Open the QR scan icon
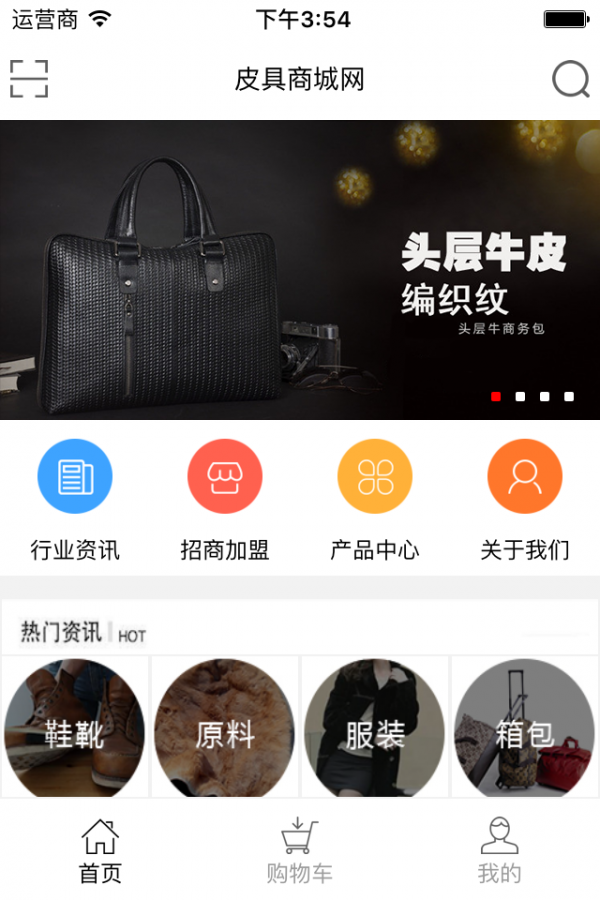Viewport: 600px width, 900px height. 29,78
